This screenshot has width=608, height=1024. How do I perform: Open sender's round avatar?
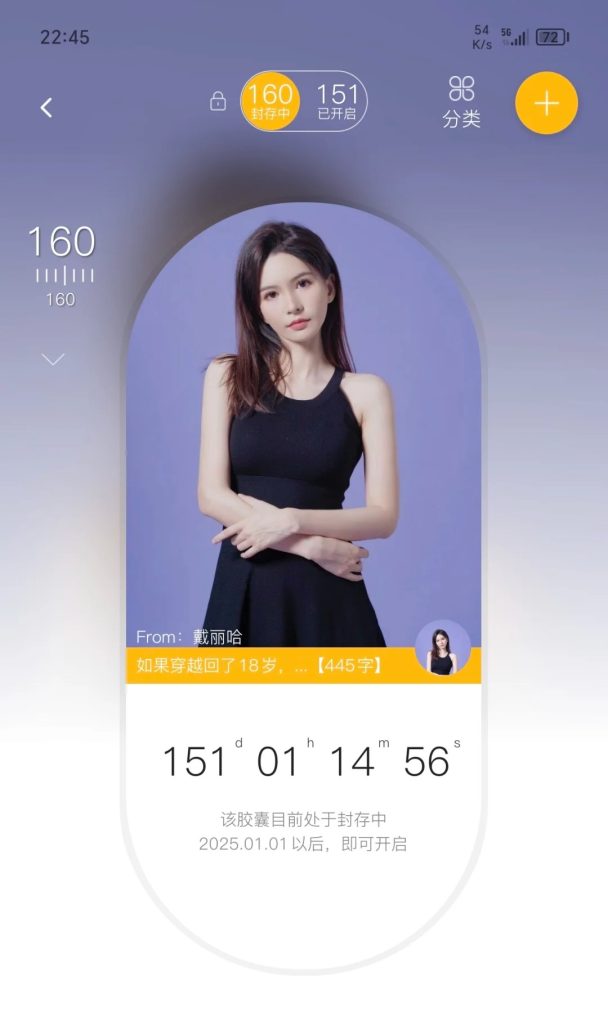point(442,648)
